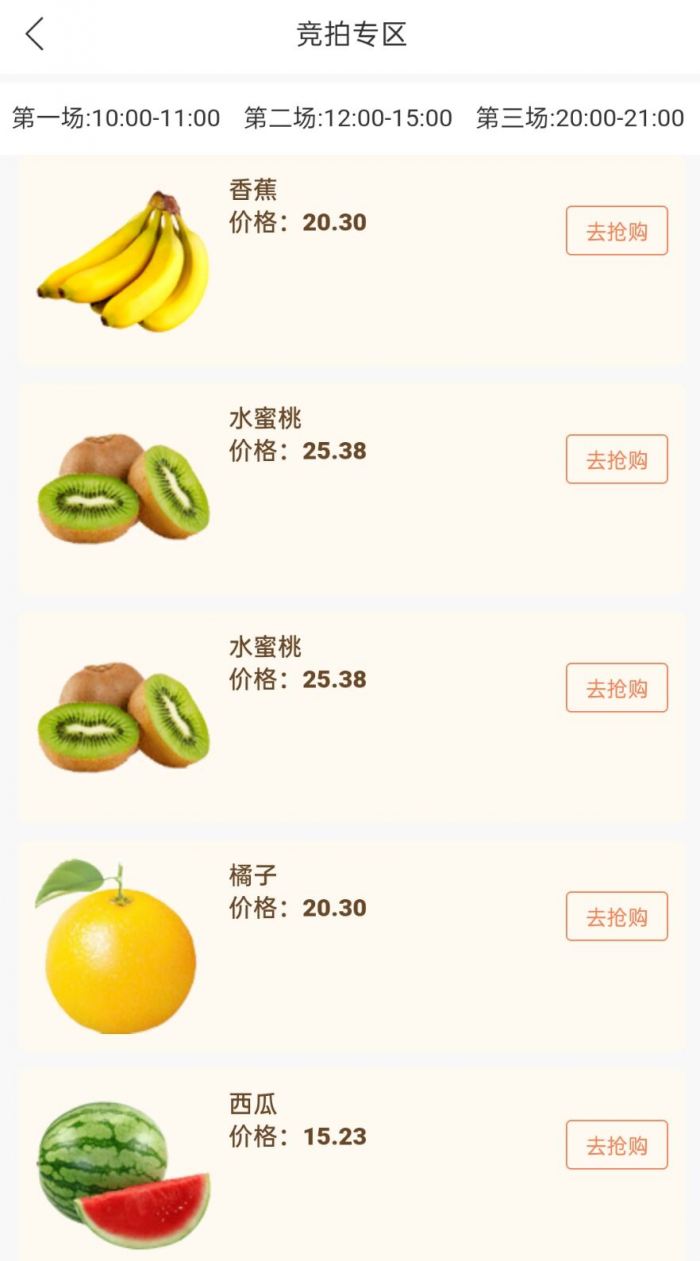Grab the 橘子 deal with 去抢购
Screen dimensions: 700x1261
(x=616, y=917)
